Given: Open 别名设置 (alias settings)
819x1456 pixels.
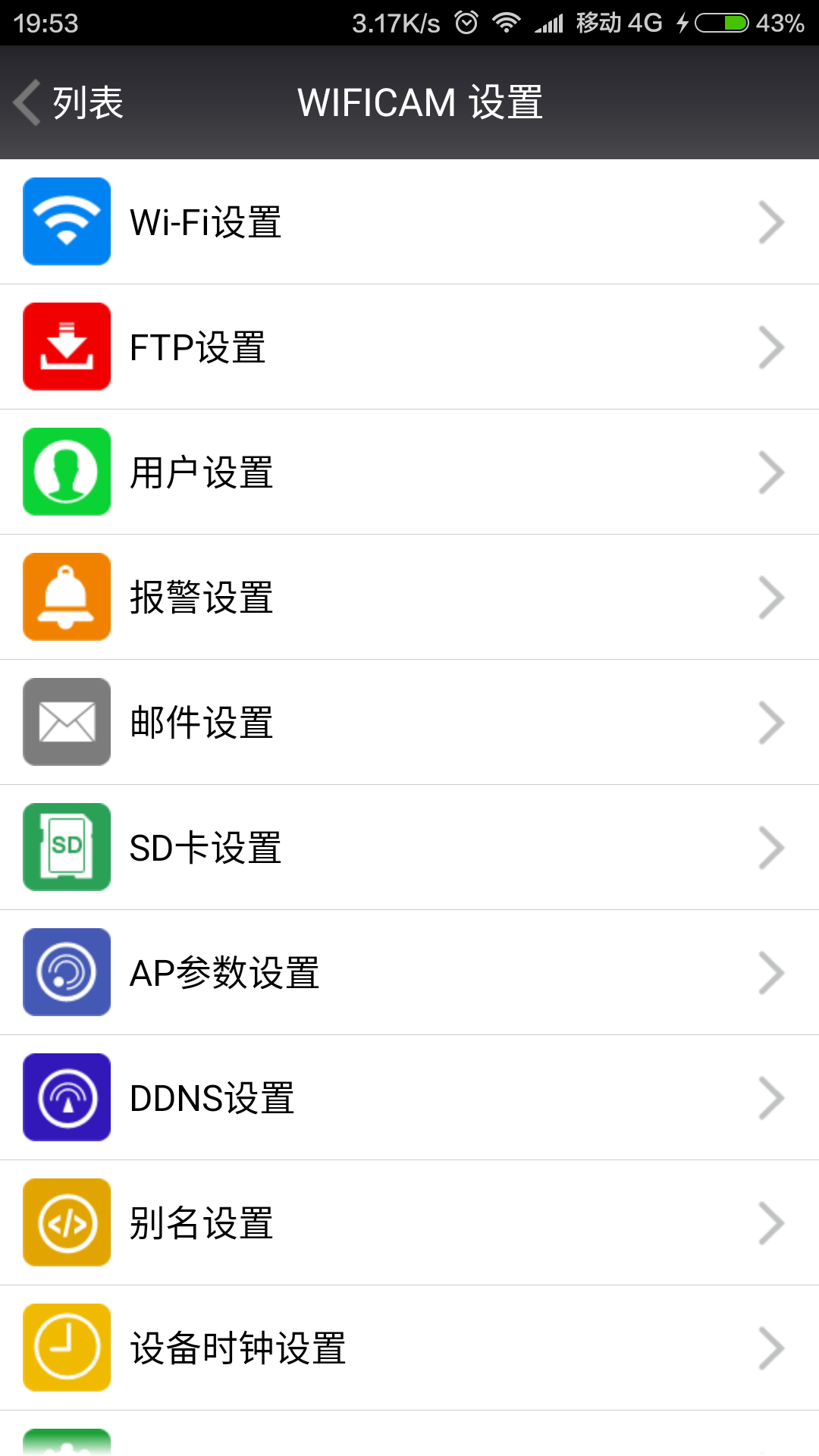Looking at the screenshot, I should (x=409, y=1223).
